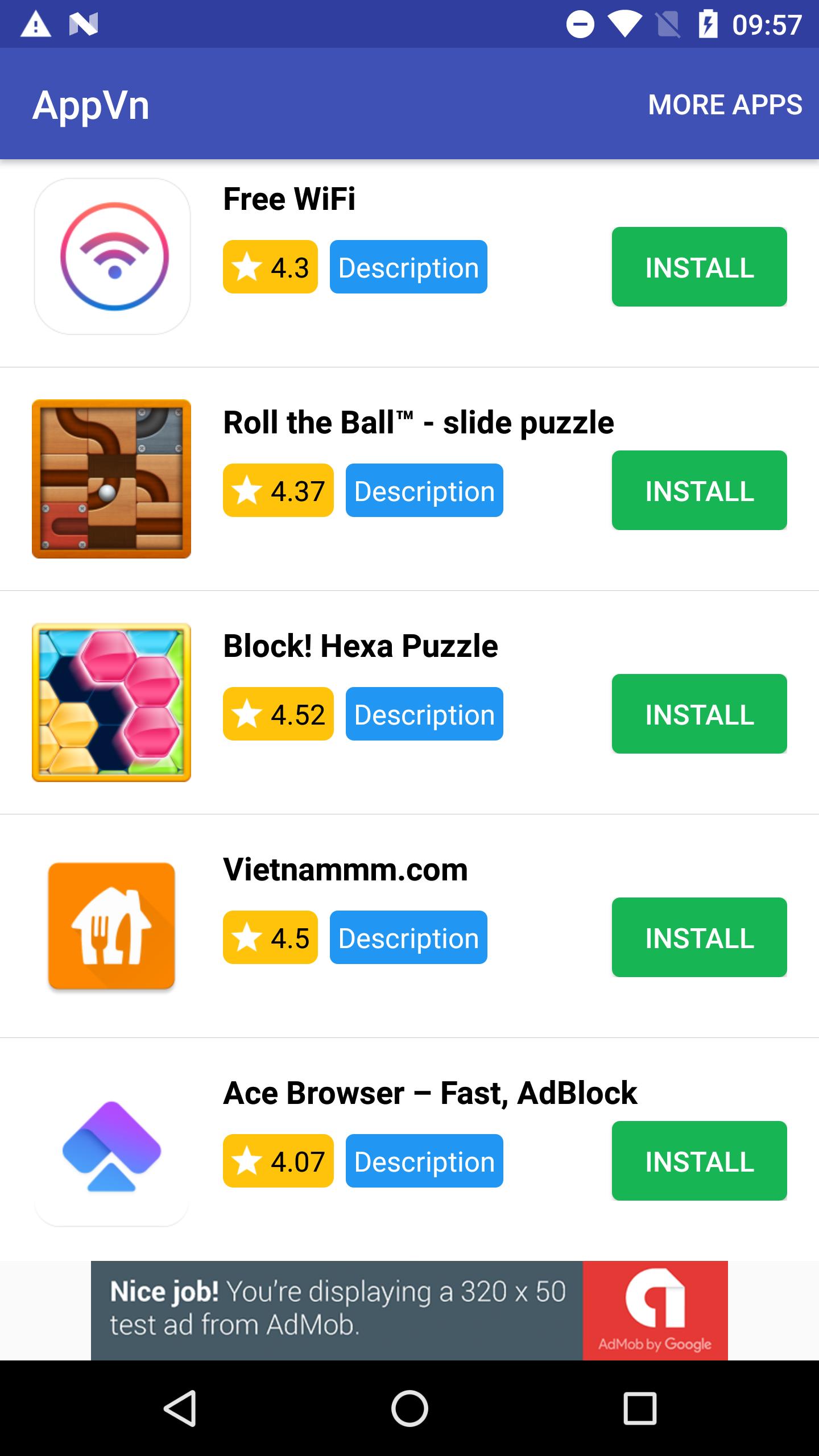View Description of Vietnammm.com

click(408, 937)
